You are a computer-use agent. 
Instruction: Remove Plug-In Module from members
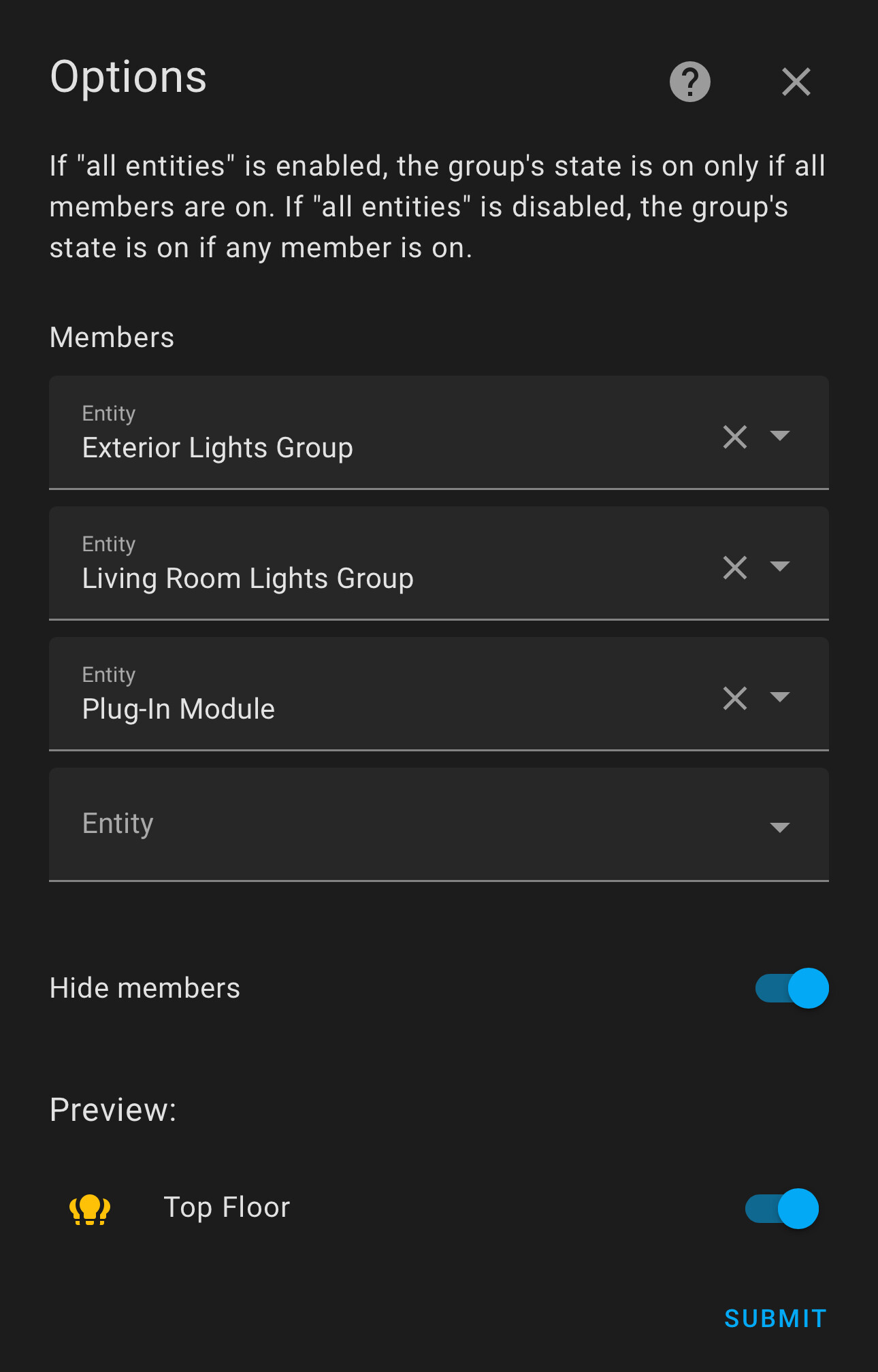point(735,698)
